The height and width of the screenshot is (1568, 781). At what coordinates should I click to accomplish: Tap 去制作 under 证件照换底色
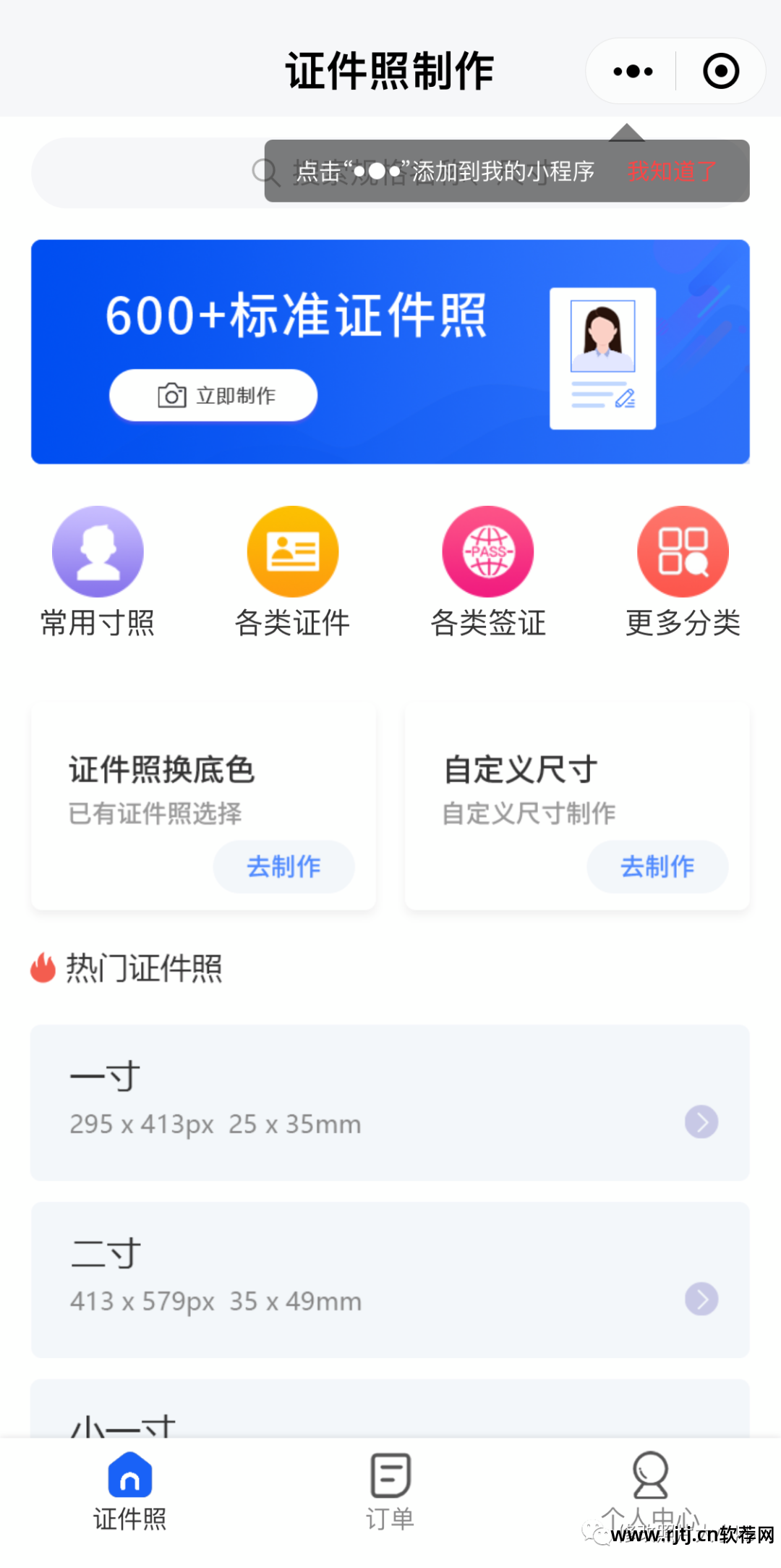coord(283,866)
